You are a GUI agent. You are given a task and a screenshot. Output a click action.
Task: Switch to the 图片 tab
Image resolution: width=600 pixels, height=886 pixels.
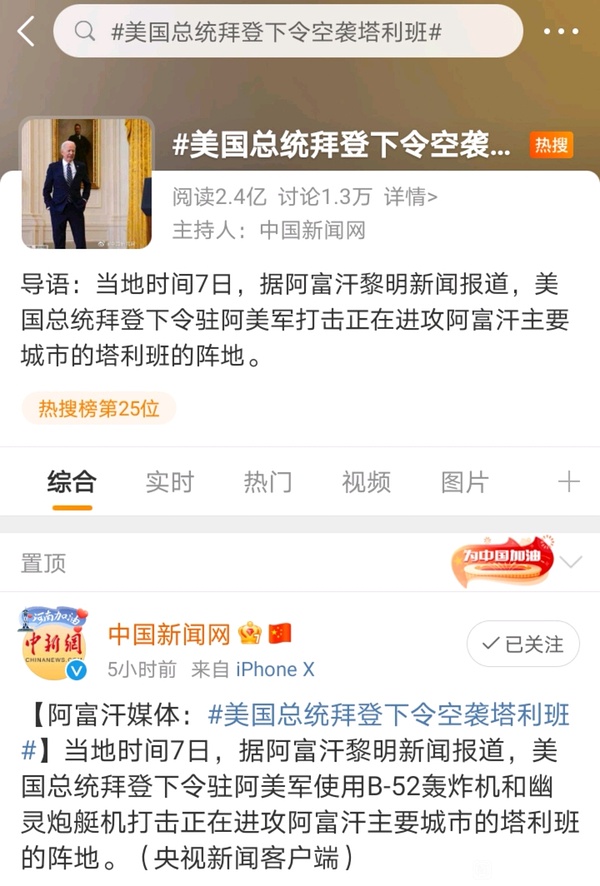pos(464,482)
